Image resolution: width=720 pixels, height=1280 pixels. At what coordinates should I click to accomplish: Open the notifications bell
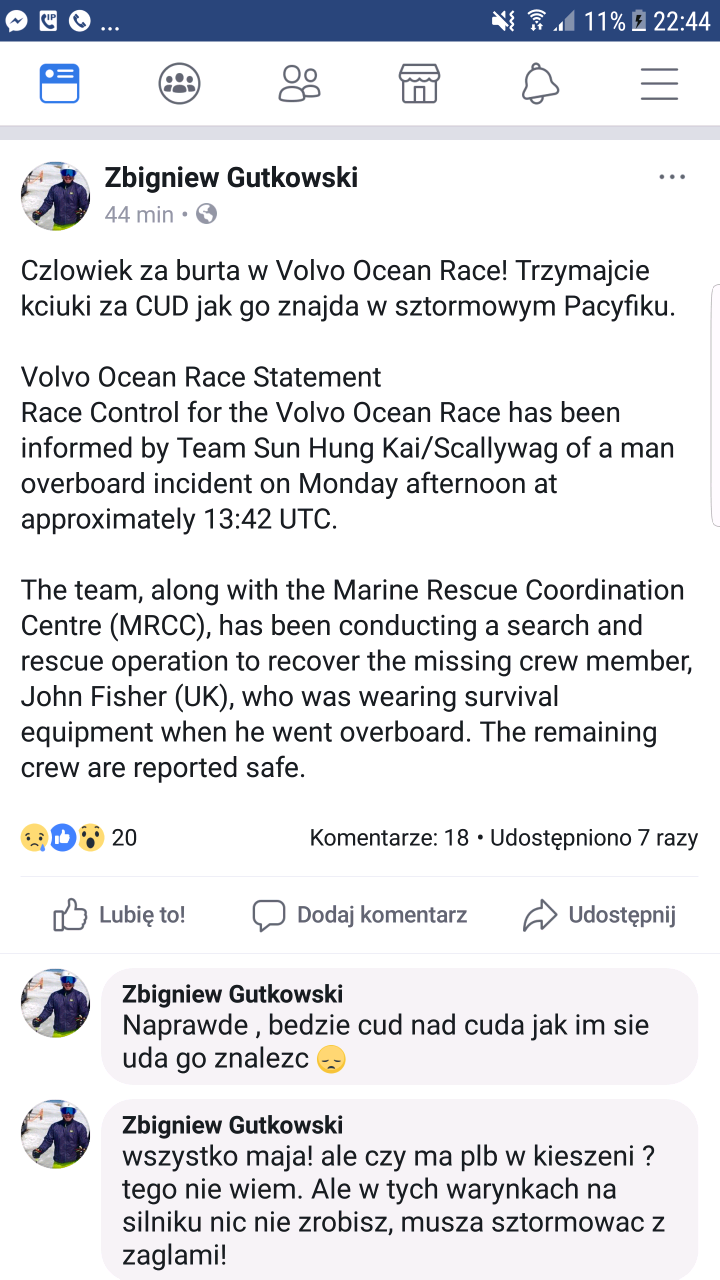540,84
